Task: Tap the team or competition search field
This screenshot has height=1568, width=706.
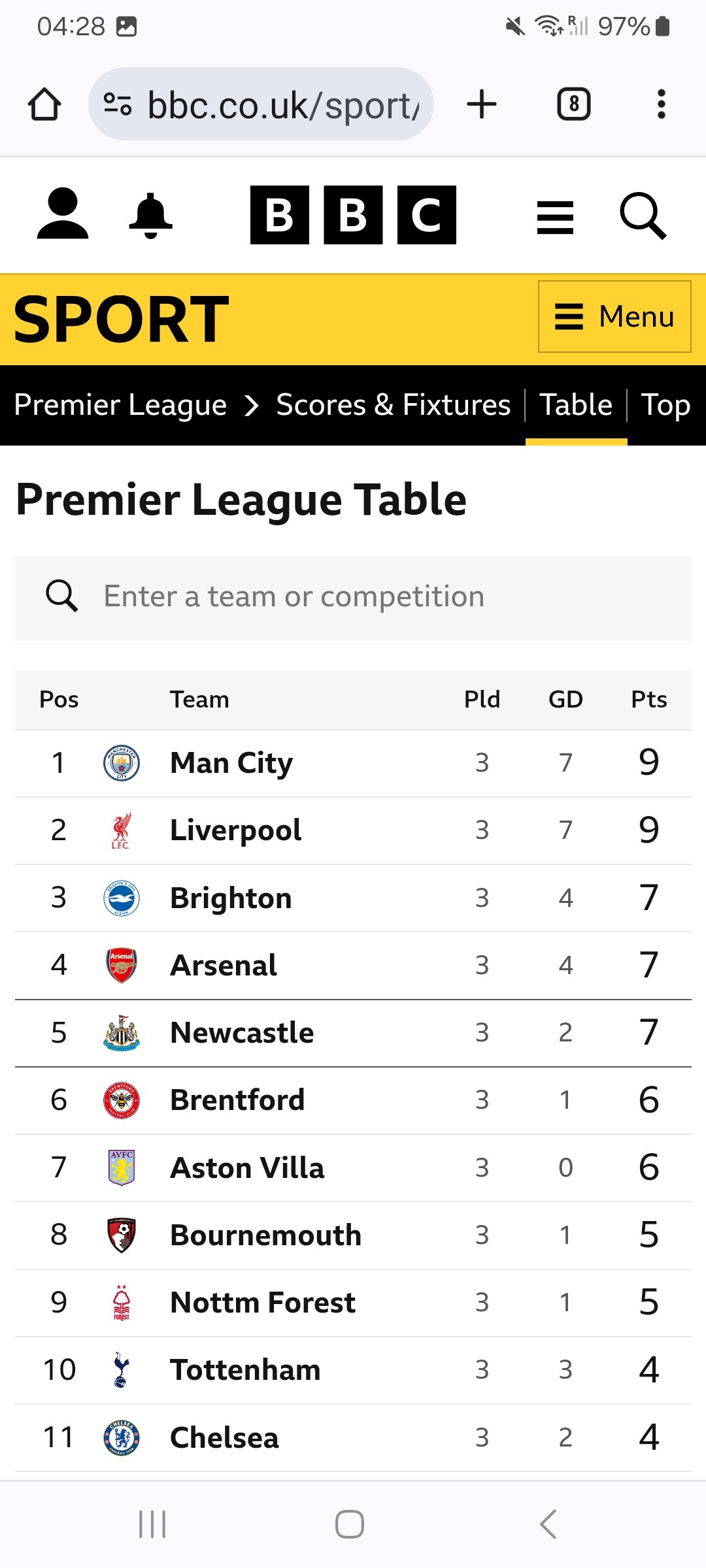Action: tap(353, 598)
